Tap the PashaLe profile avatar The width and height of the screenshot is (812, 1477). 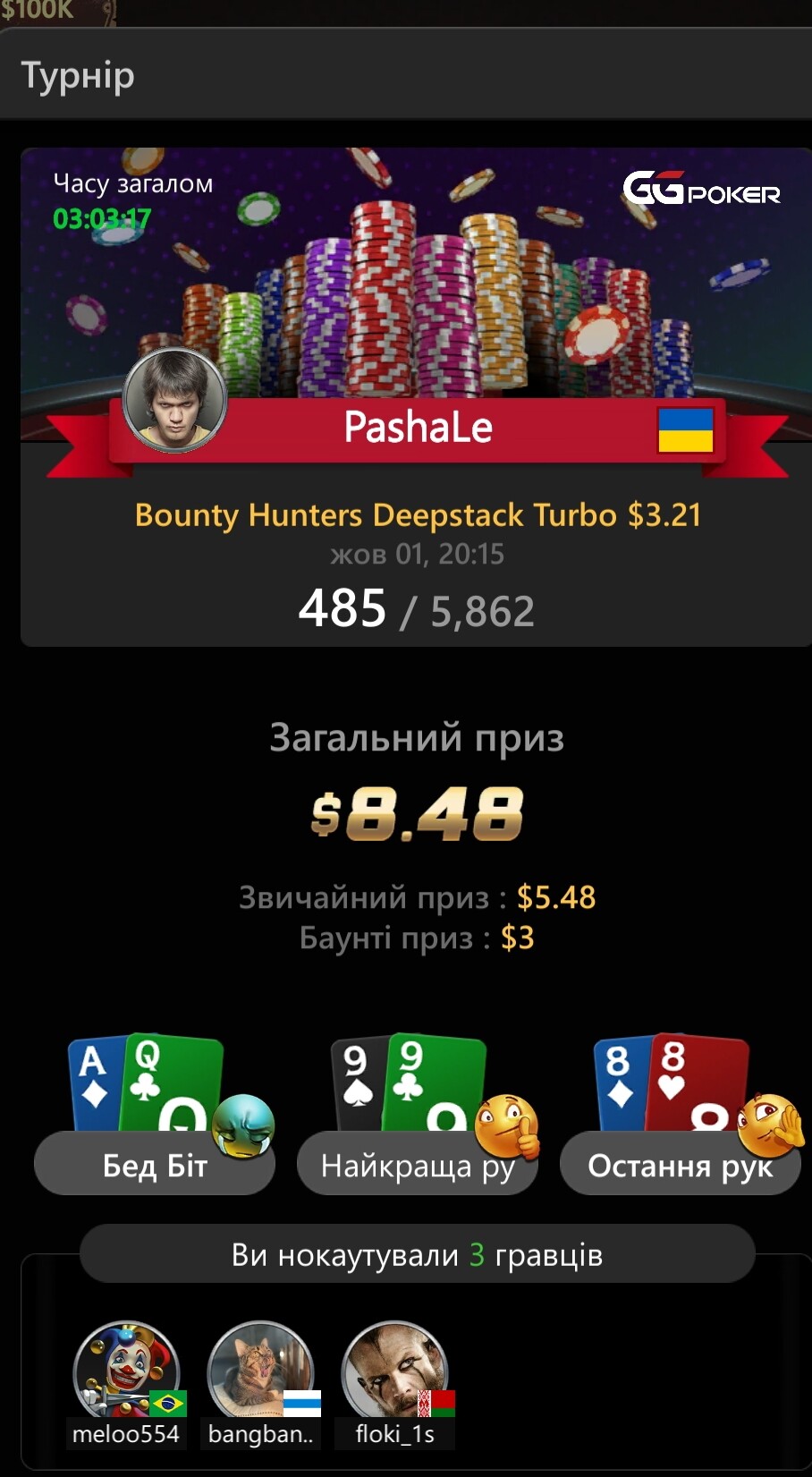pyautogui.click(x=174, y=401)
